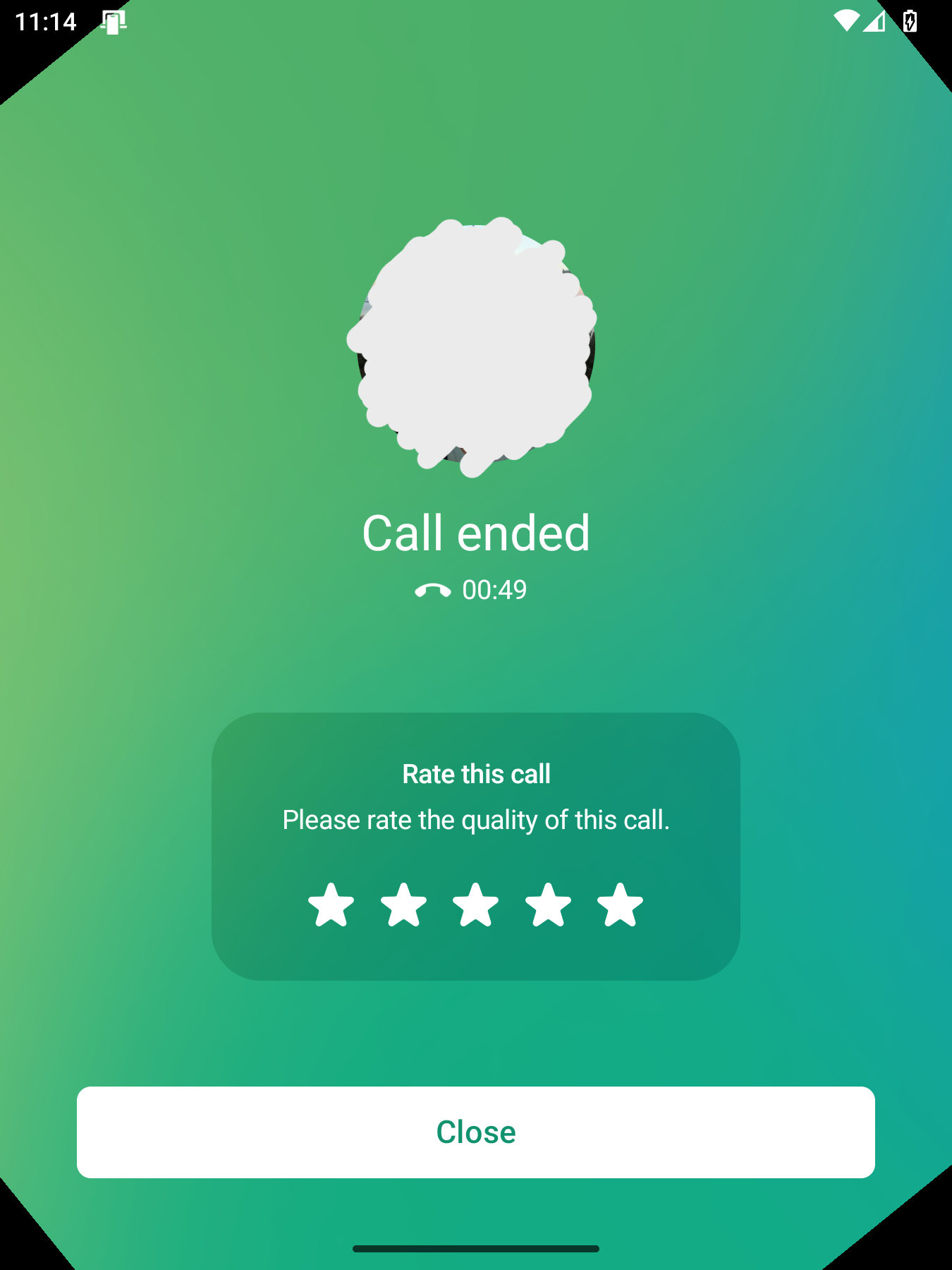This screenshot has width=952, height=1270.
Task: Rate the call one star
Action: pos(331,905)
